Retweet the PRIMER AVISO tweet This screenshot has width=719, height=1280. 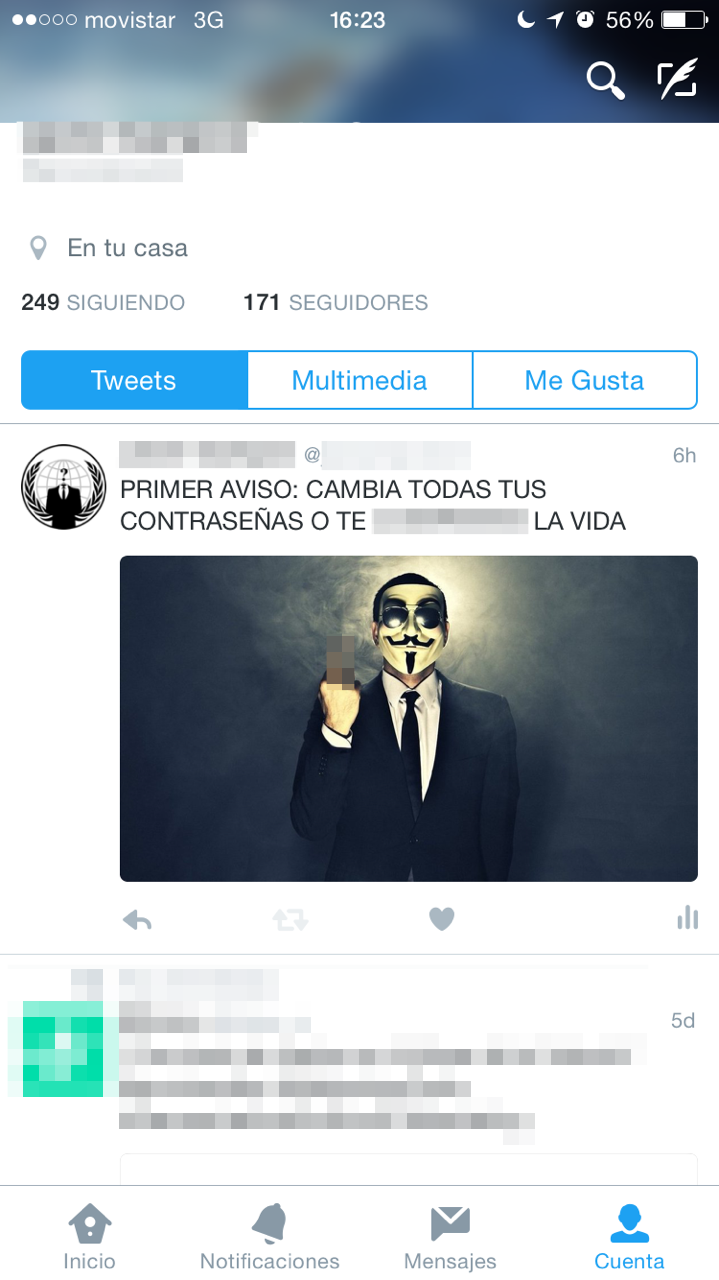tap(290, 919)
